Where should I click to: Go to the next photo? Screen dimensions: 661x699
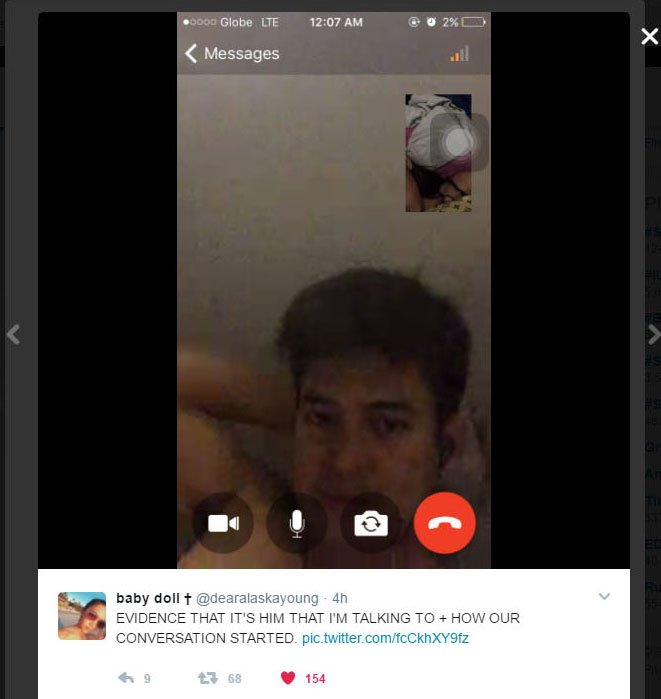[x=653, y=334]
